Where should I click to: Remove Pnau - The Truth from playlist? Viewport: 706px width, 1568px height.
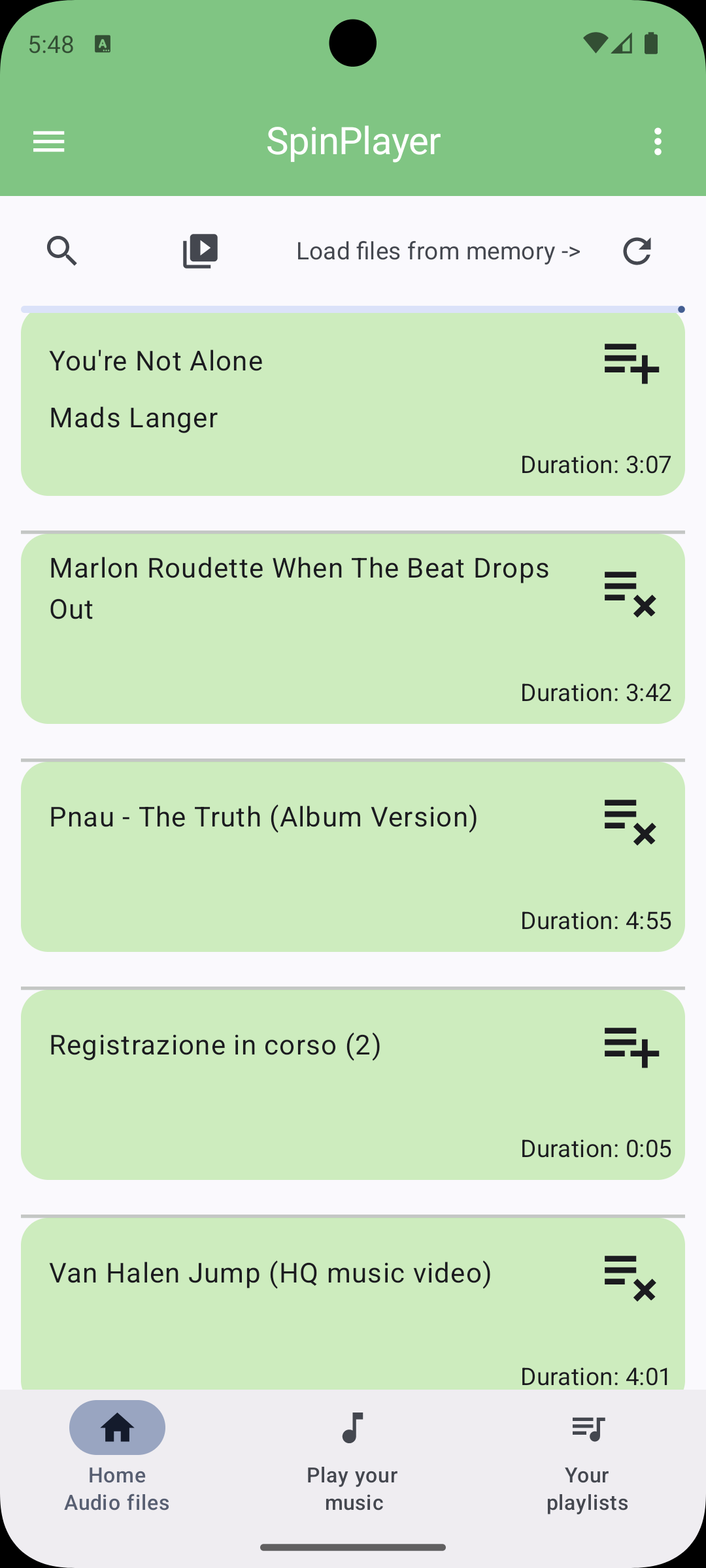point(630,821)
